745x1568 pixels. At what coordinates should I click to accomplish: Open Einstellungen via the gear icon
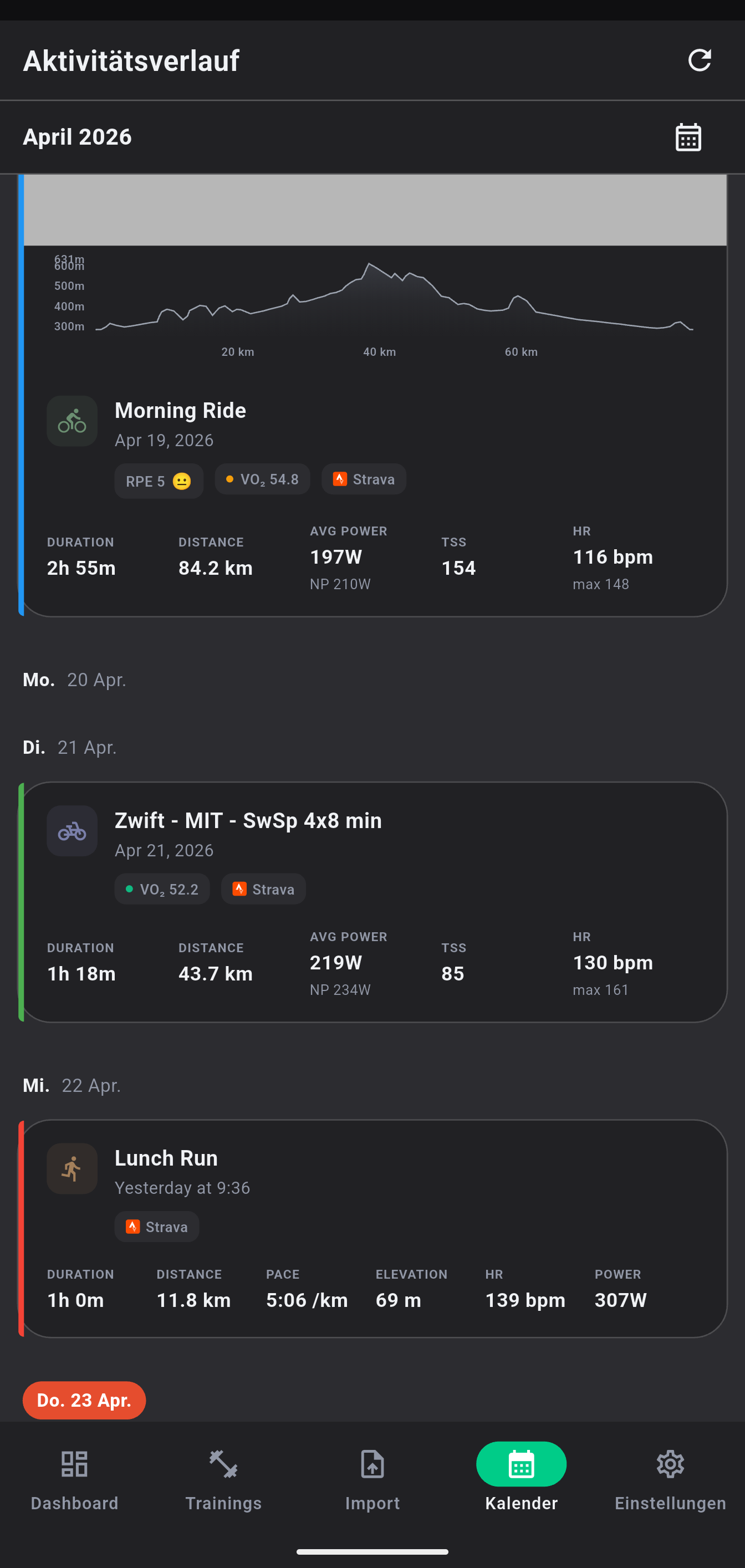click(670, 1464)
